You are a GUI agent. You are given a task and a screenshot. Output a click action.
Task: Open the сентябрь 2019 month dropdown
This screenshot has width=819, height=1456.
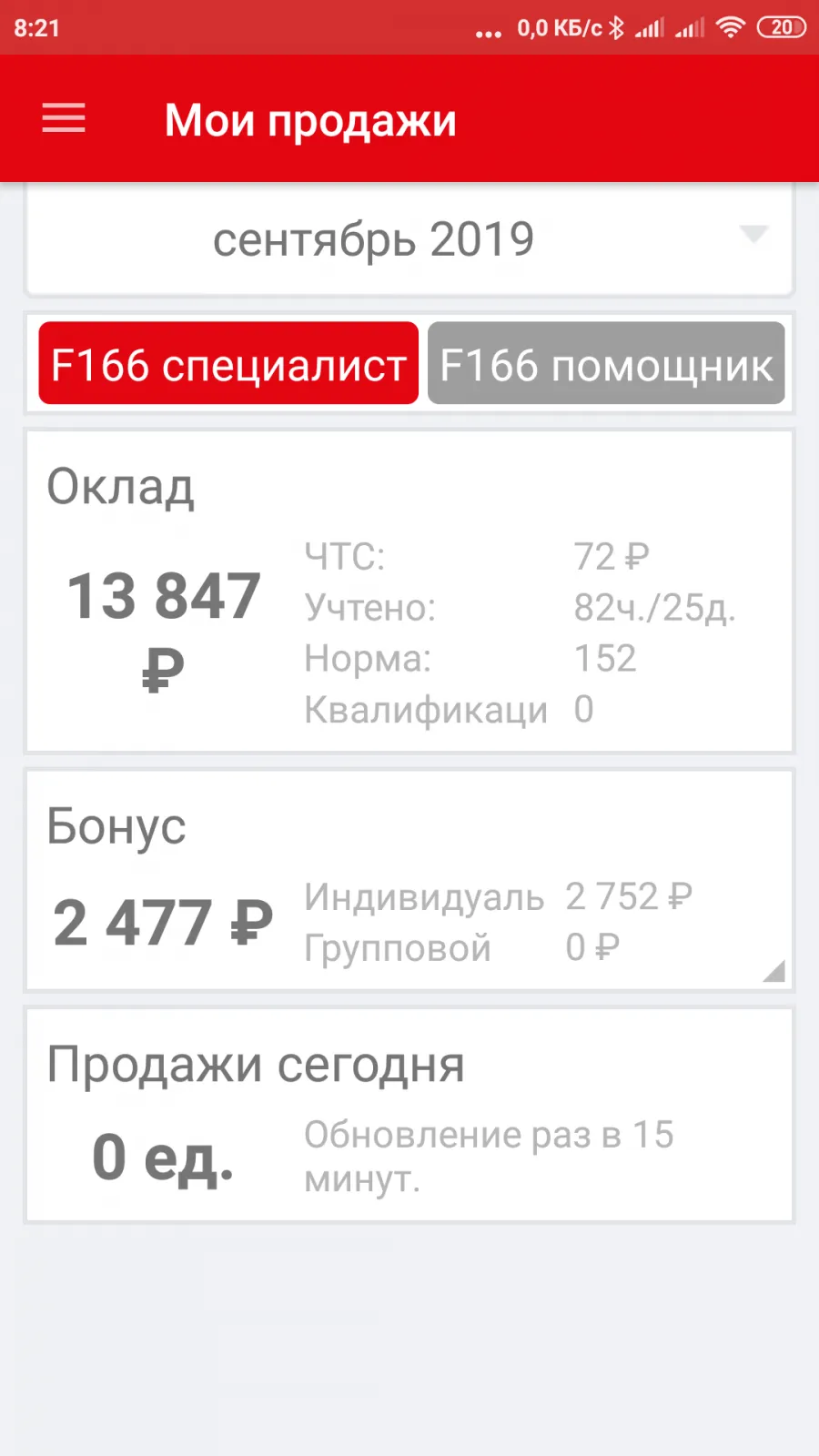[x=409, y=240]
